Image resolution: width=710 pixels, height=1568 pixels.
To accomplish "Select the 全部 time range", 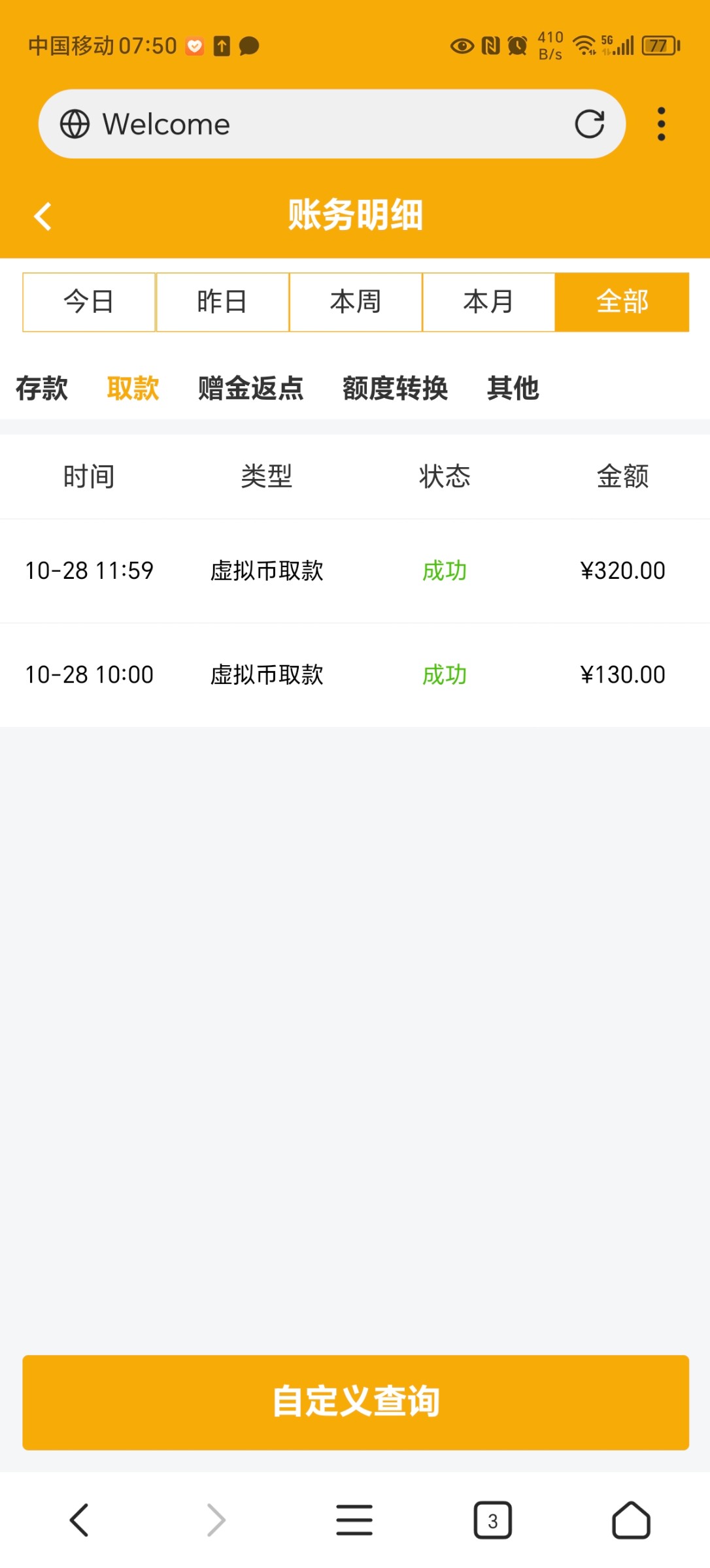I will point(622,302).
